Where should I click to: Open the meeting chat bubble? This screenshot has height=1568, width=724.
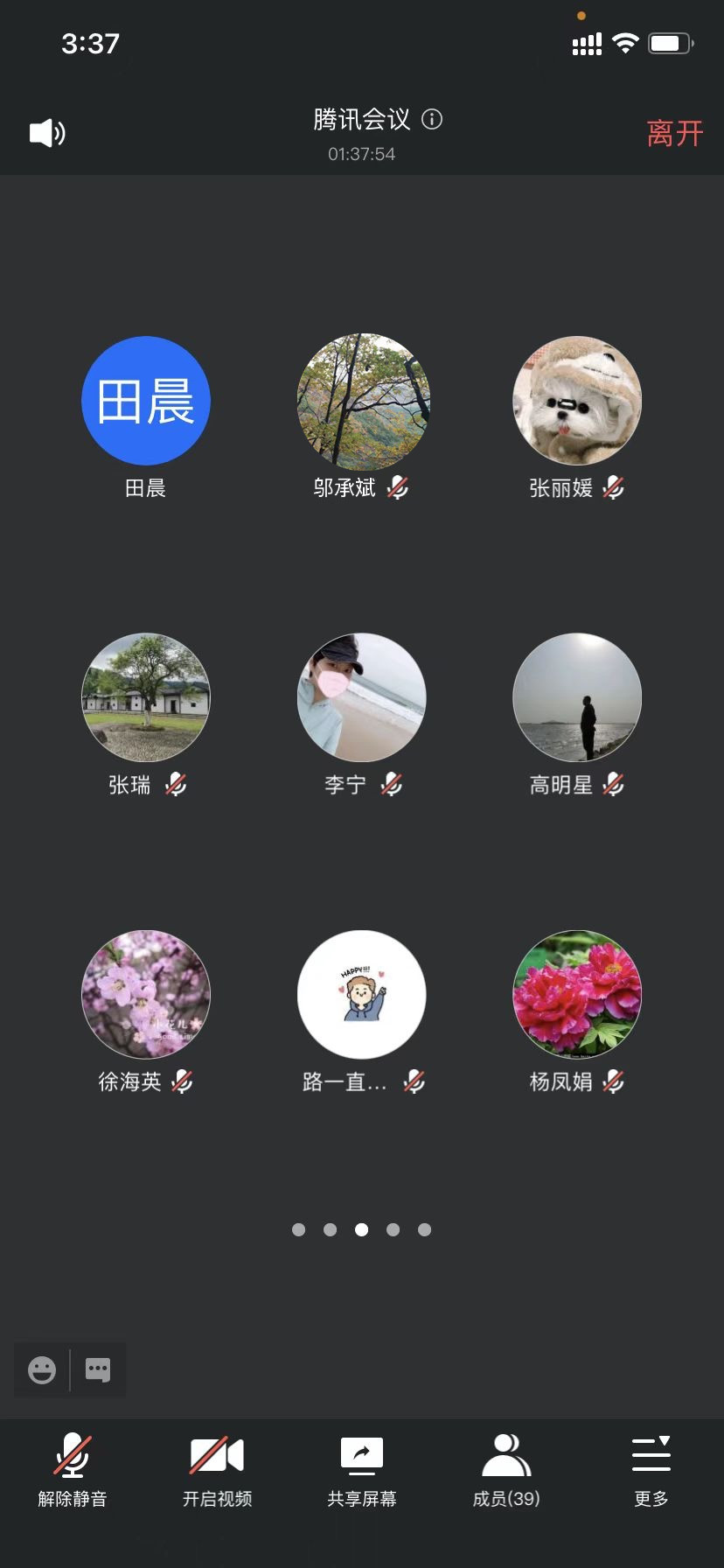pyautogui.click(x=98, y=1369)
